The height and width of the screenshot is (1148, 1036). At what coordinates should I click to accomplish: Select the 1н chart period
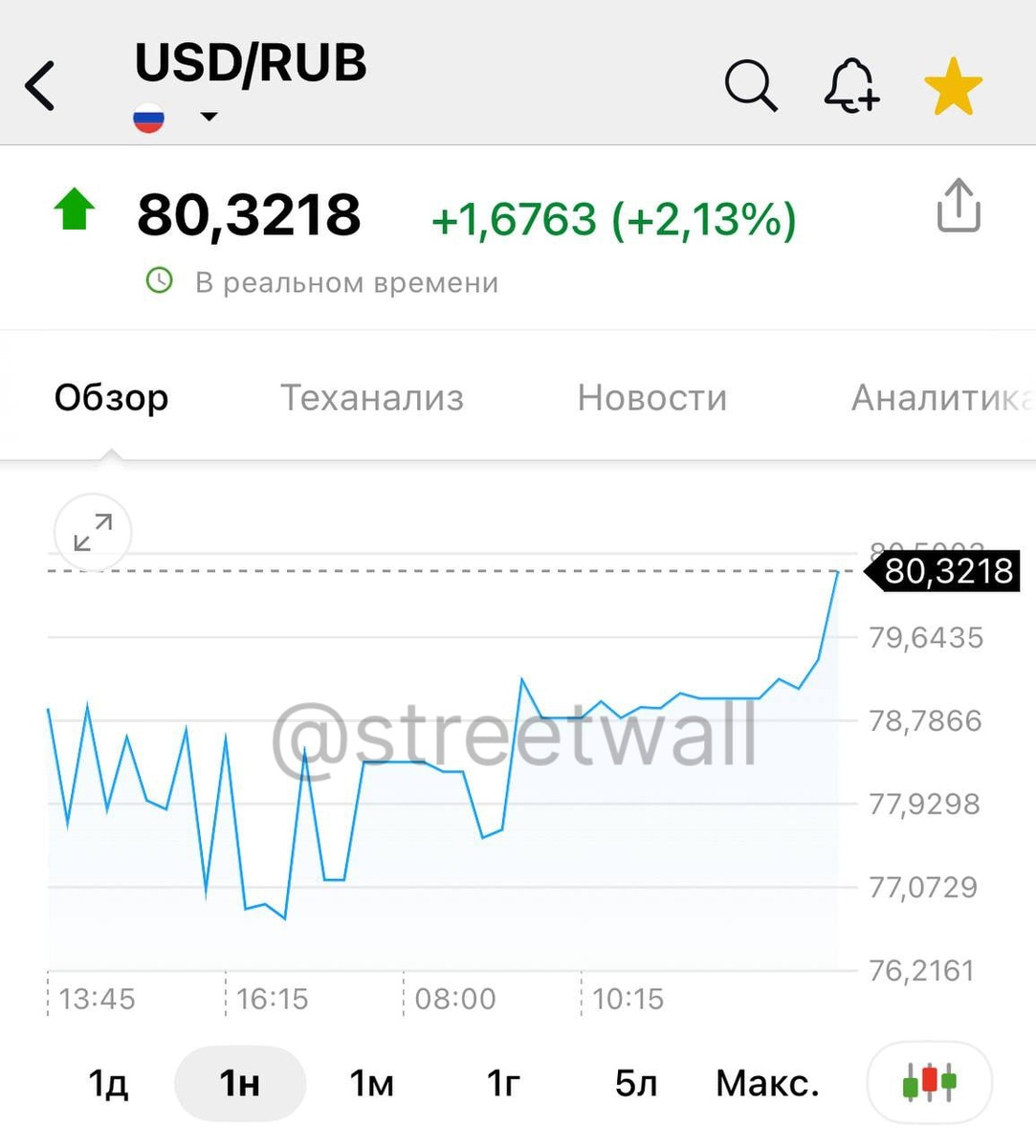[240, 1083]
